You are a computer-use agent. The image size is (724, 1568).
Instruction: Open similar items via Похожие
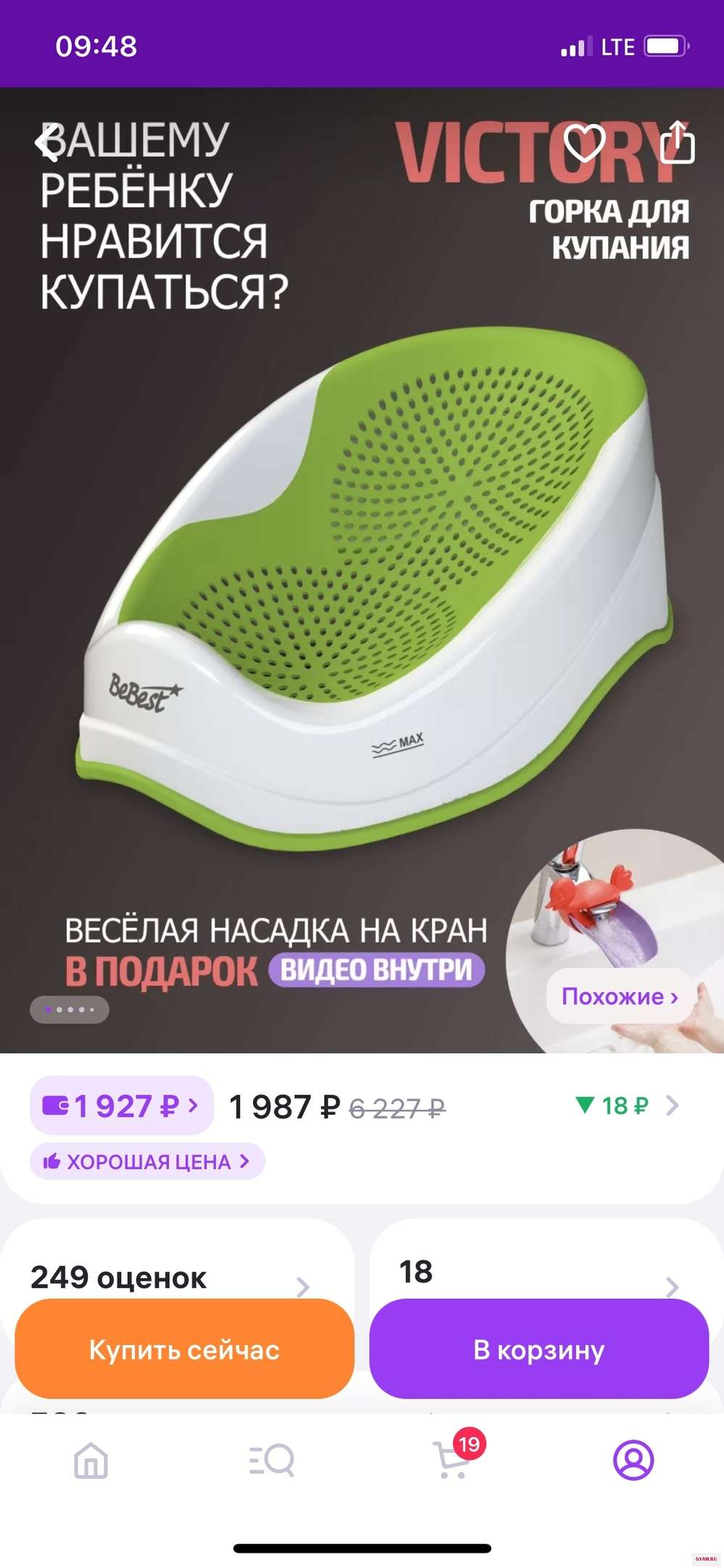pos(619,996)
